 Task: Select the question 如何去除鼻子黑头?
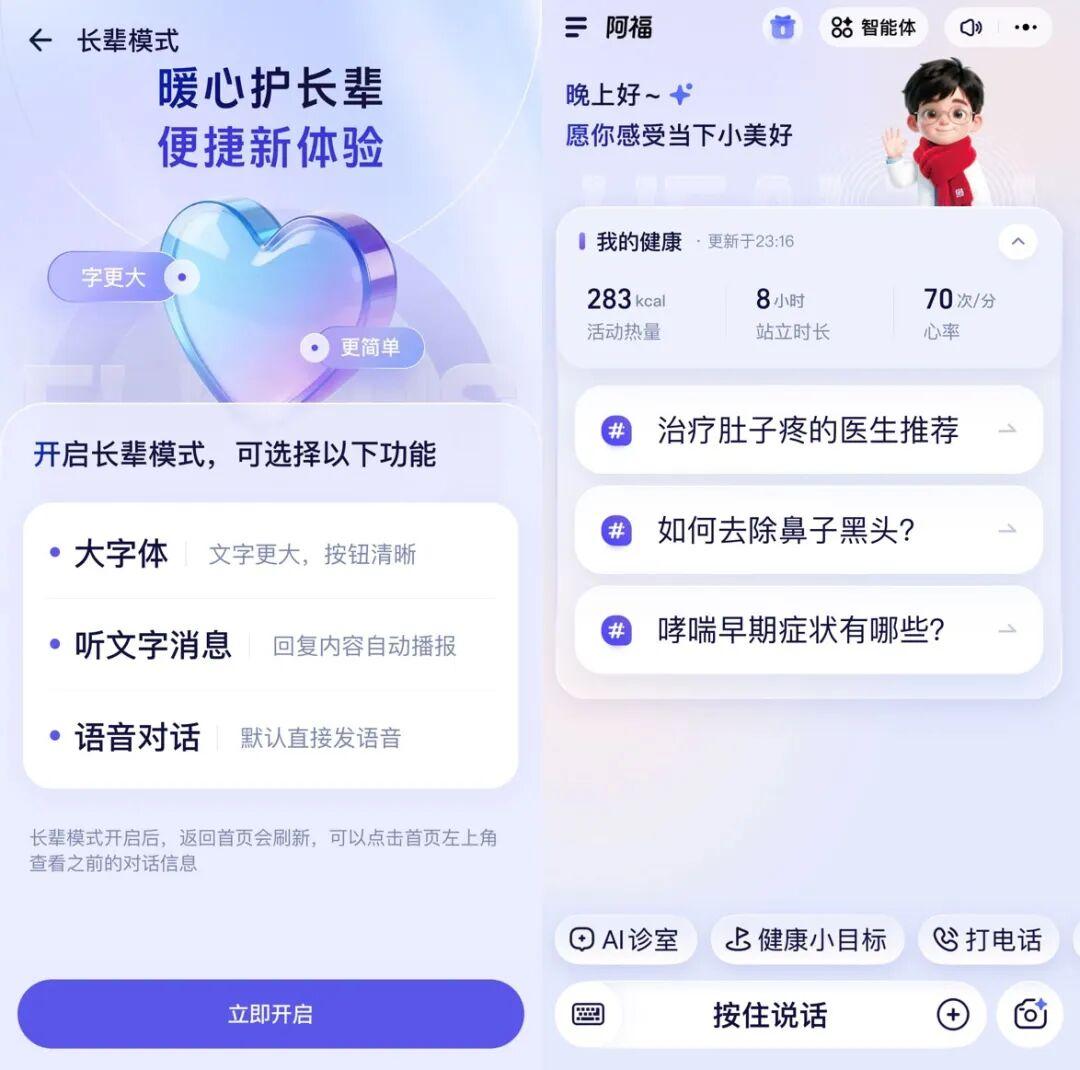(x=808, y=530)
